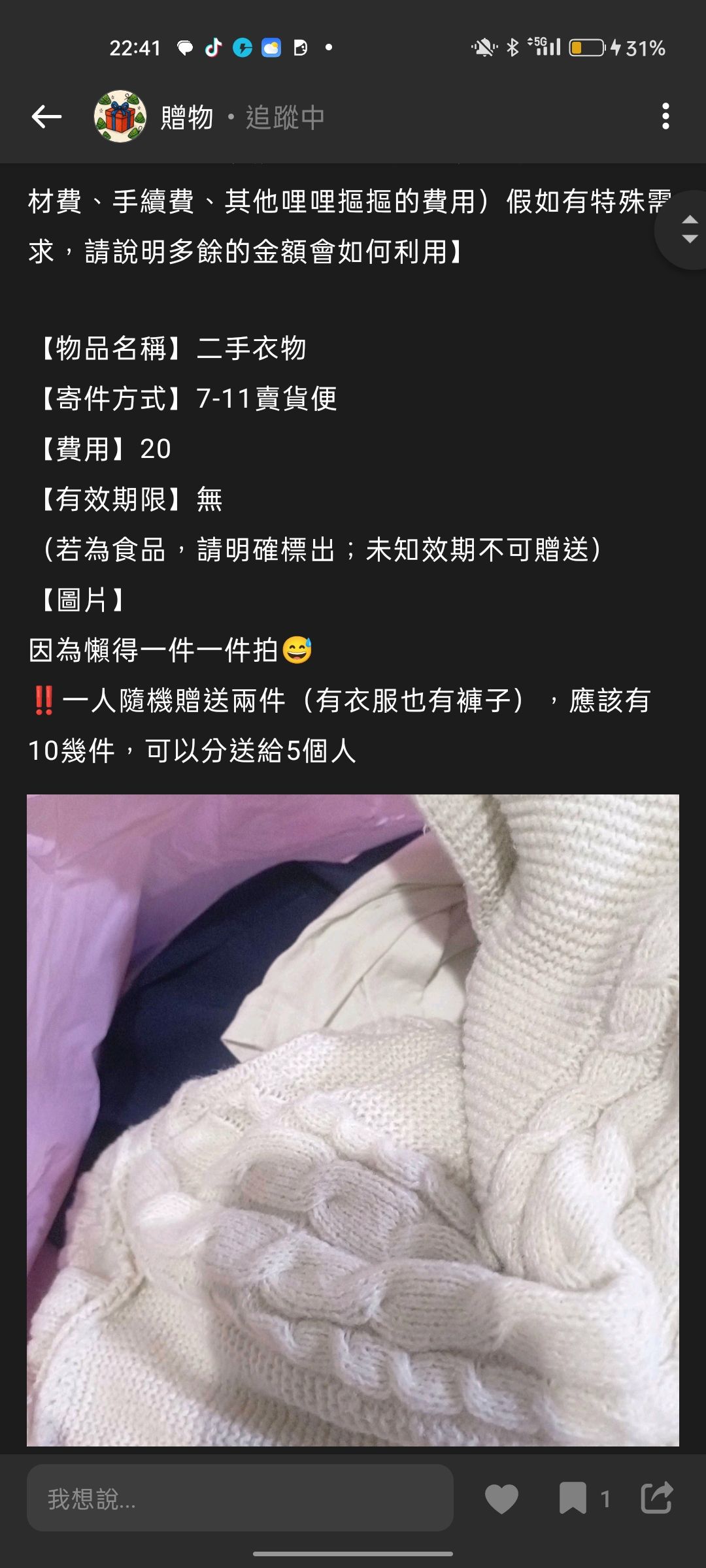
Task: Open the three-dot overflow menu
Action: [665, 116]
